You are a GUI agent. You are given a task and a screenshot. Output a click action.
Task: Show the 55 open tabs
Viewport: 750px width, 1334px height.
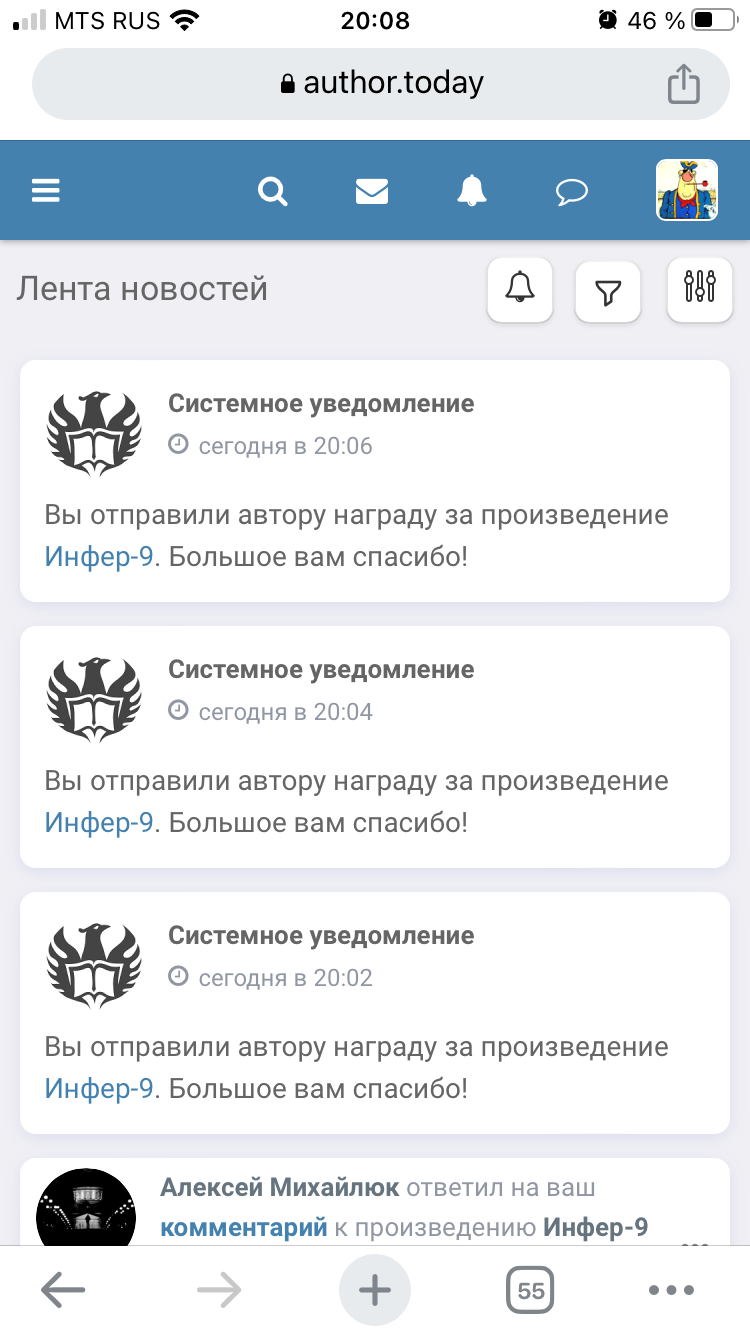531,1290
